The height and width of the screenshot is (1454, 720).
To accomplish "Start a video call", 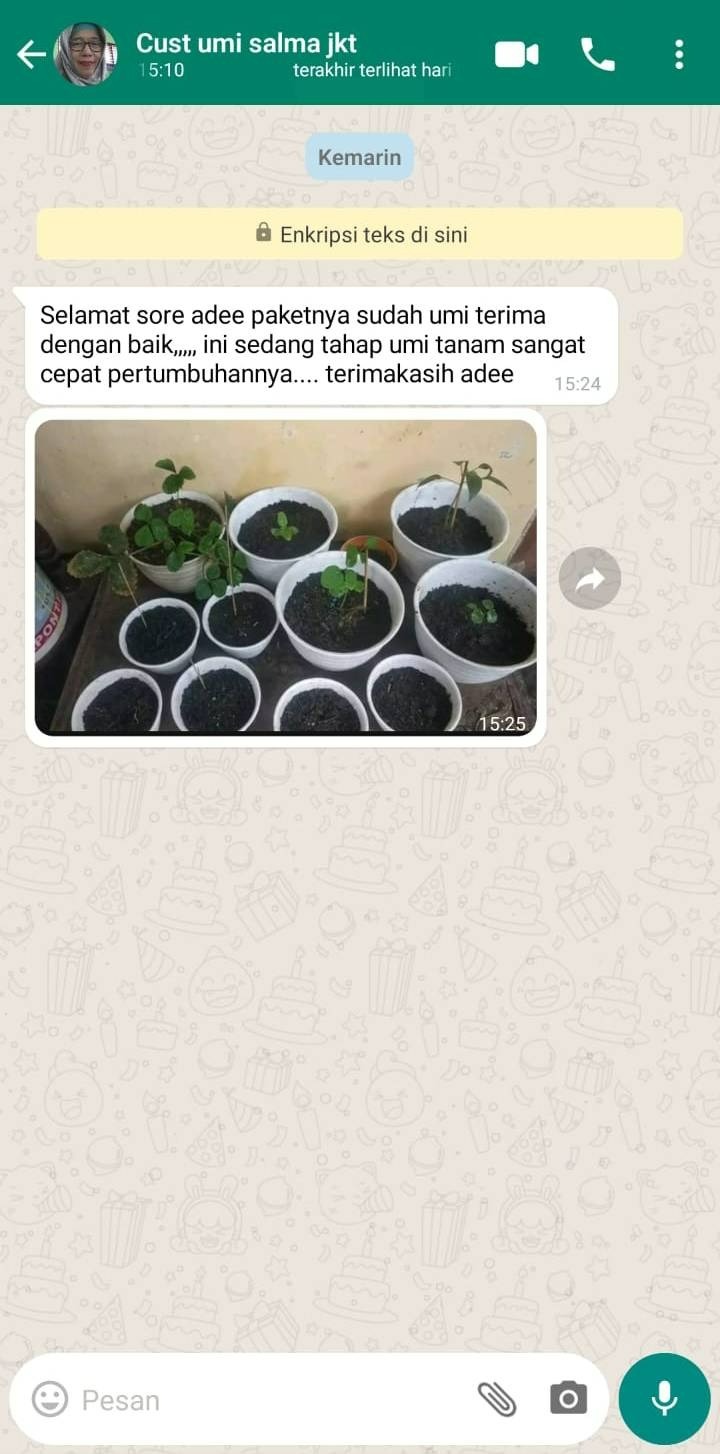I will [516, 54].
